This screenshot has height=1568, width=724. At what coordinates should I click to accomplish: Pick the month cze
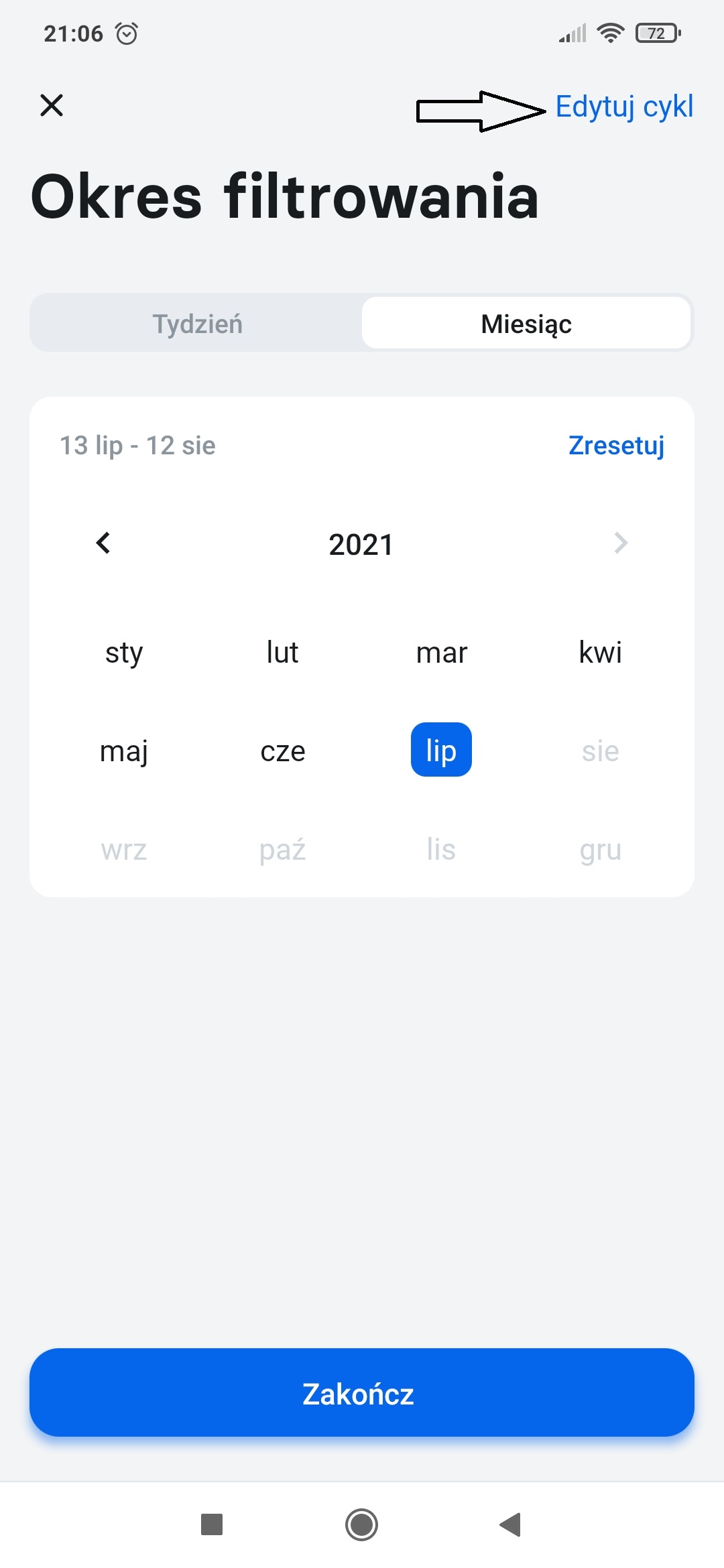coord(282,750)
